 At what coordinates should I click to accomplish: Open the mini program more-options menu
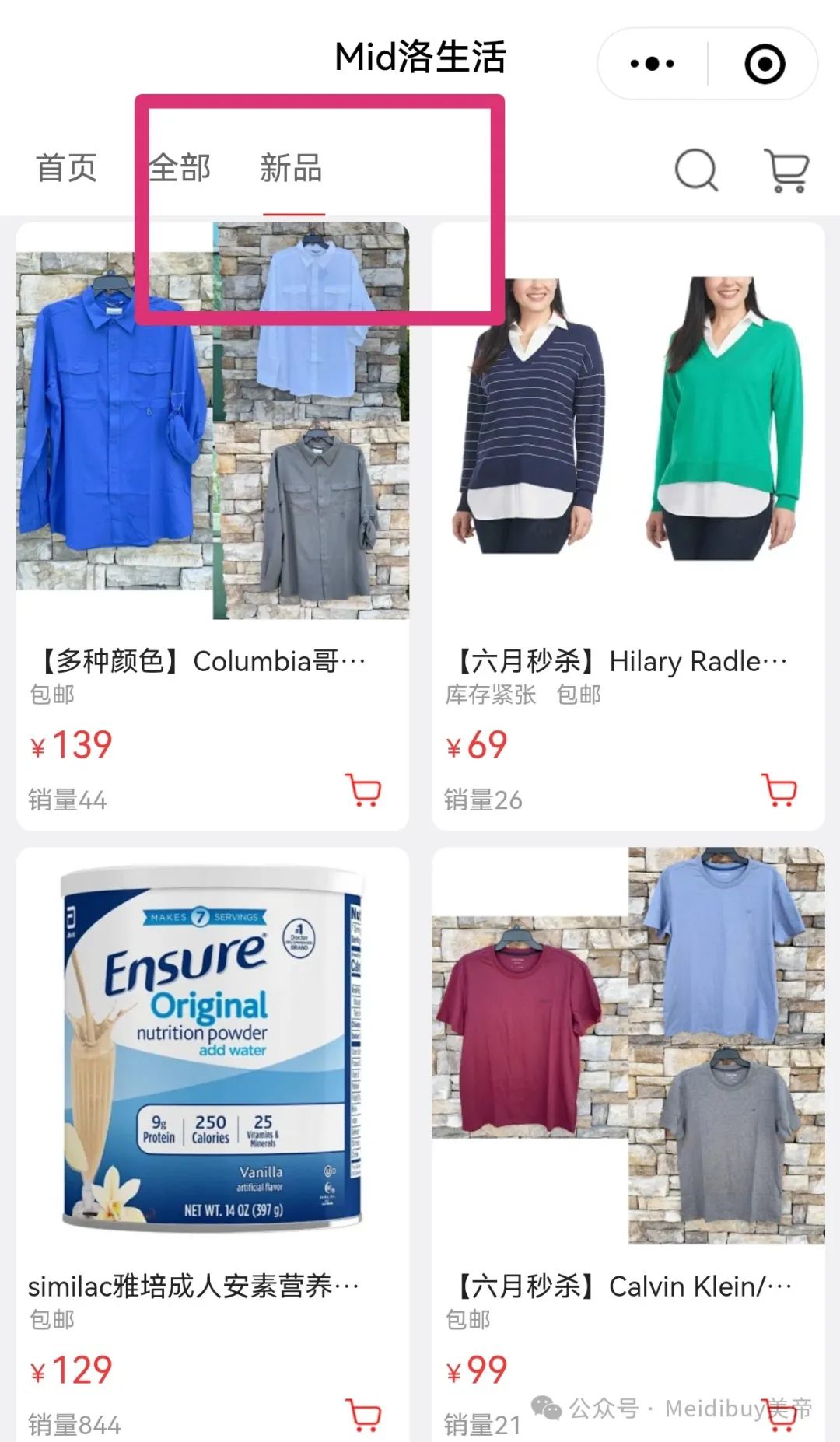tap(652, 64)
